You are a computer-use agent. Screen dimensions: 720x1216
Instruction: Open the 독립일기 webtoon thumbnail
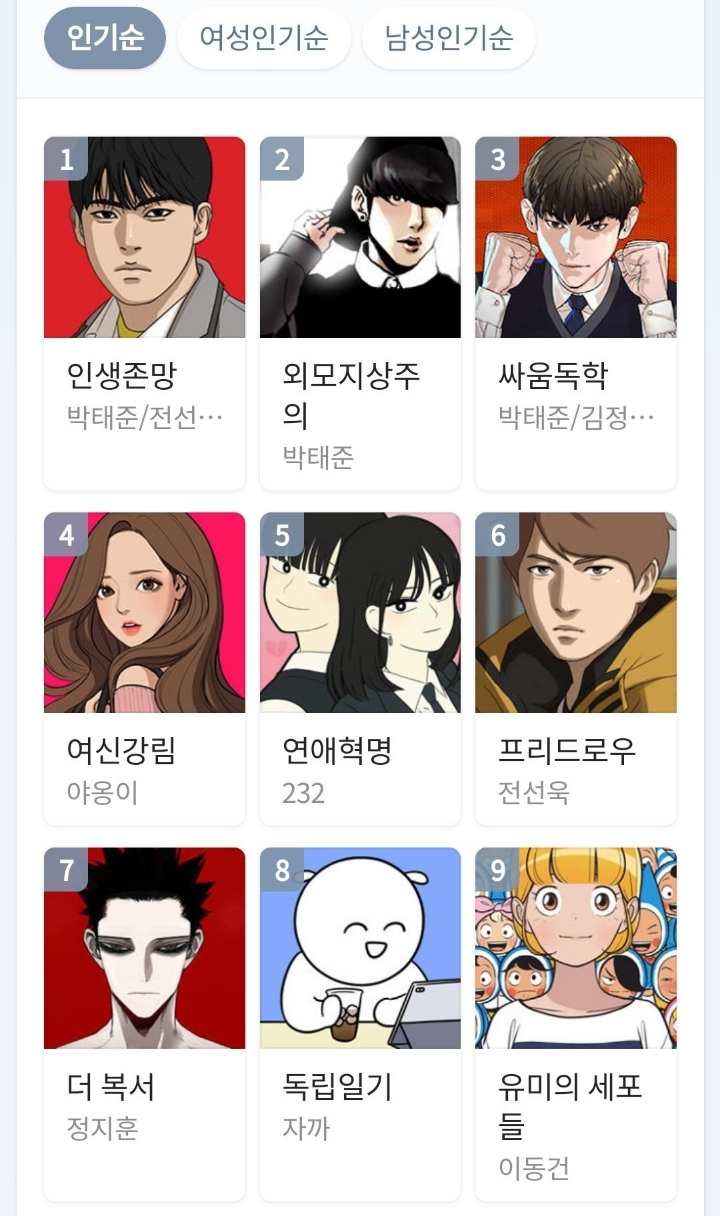pyautogui.click(x=360, y=948)
